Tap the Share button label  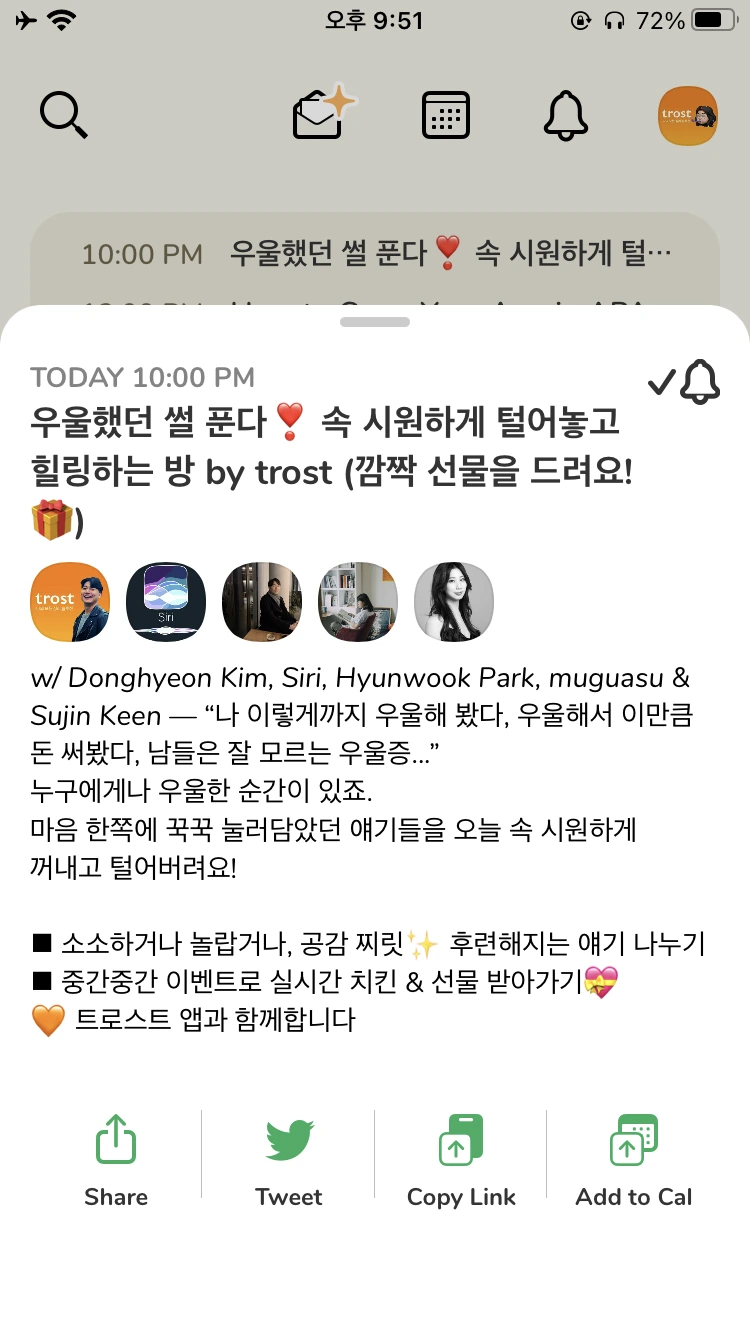115,1196
